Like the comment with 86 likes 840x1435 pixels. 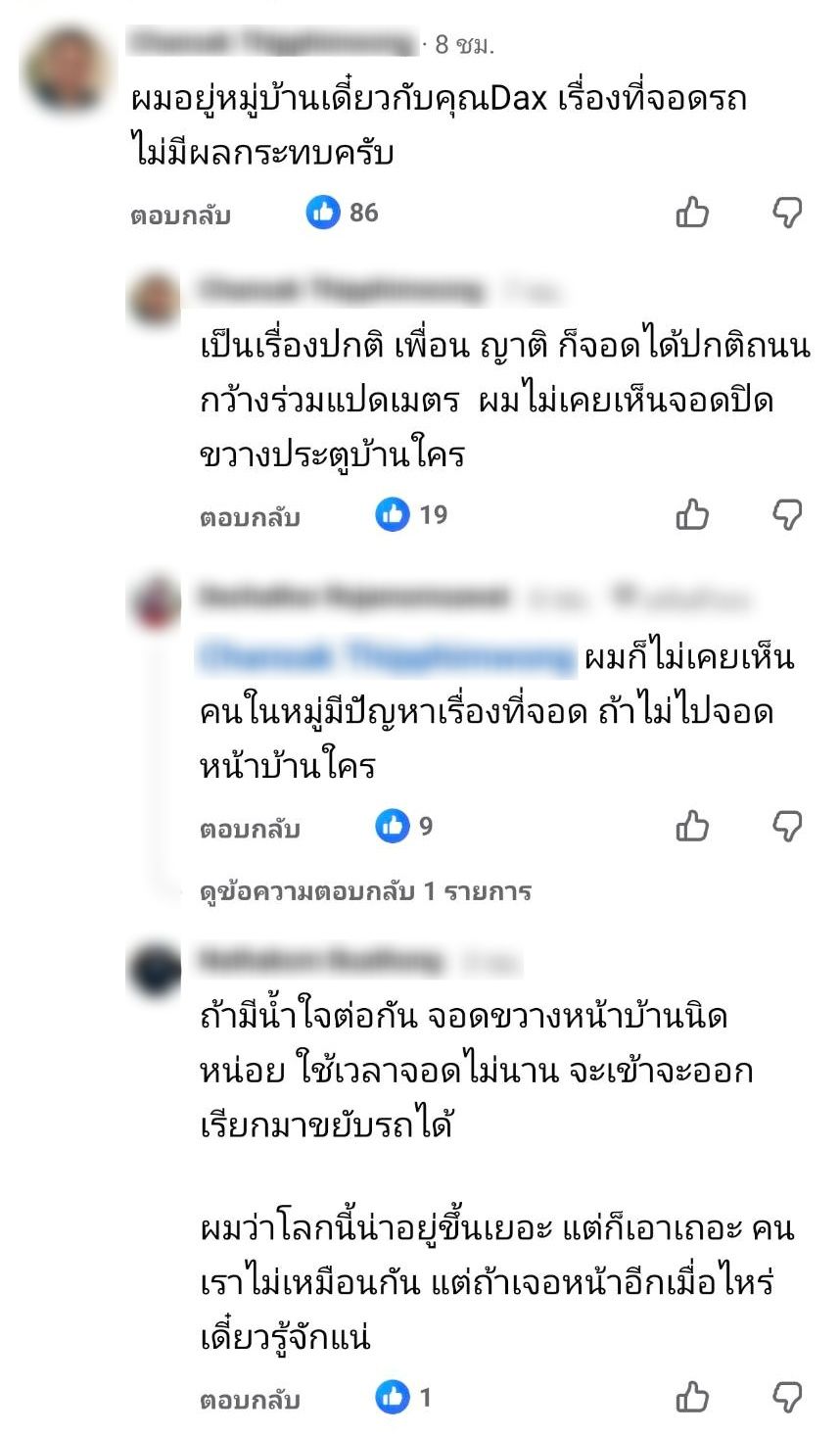[693, 212]
